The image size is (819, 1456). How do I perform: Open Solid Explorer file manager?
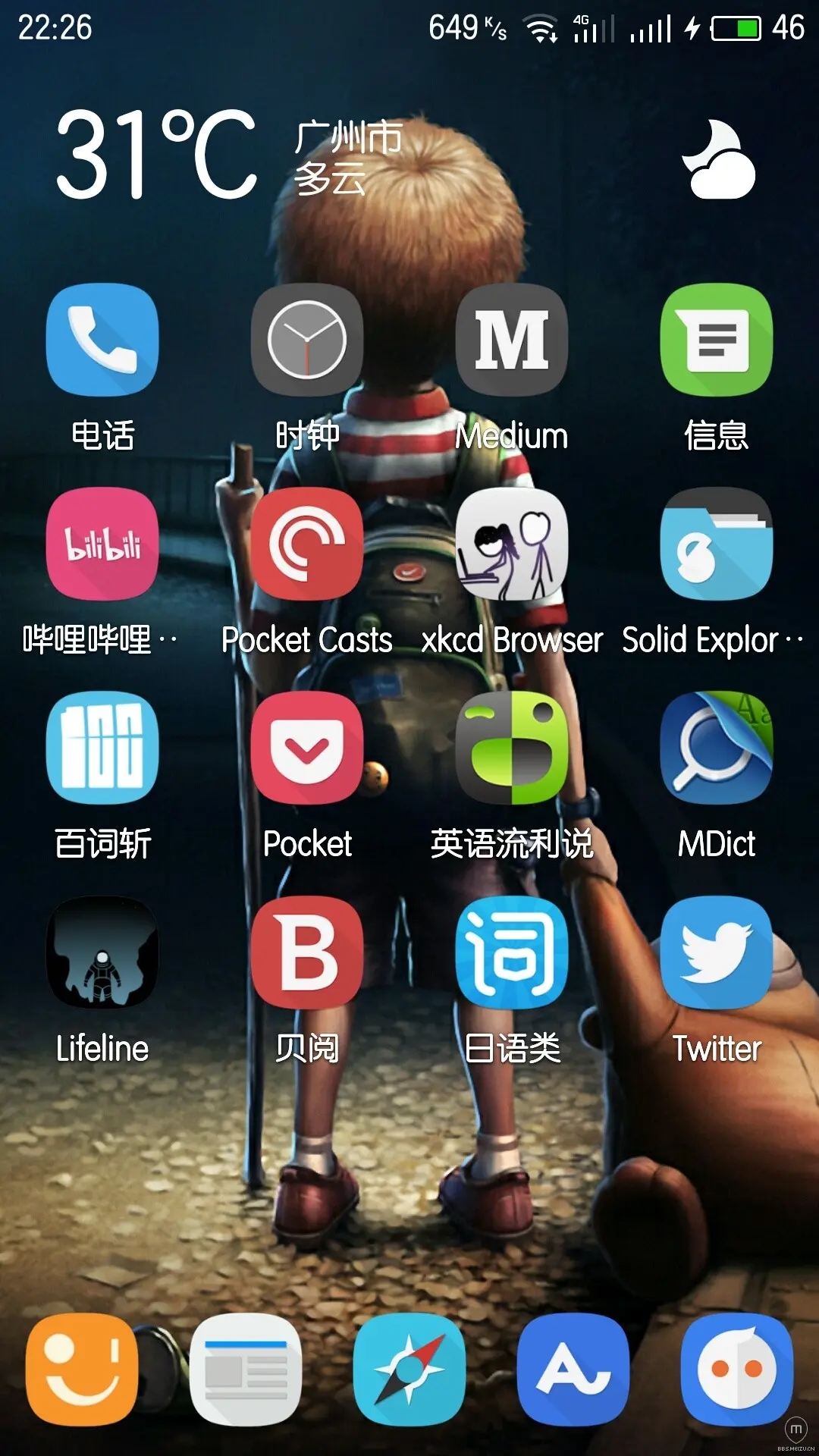click(x=717, y=544)
